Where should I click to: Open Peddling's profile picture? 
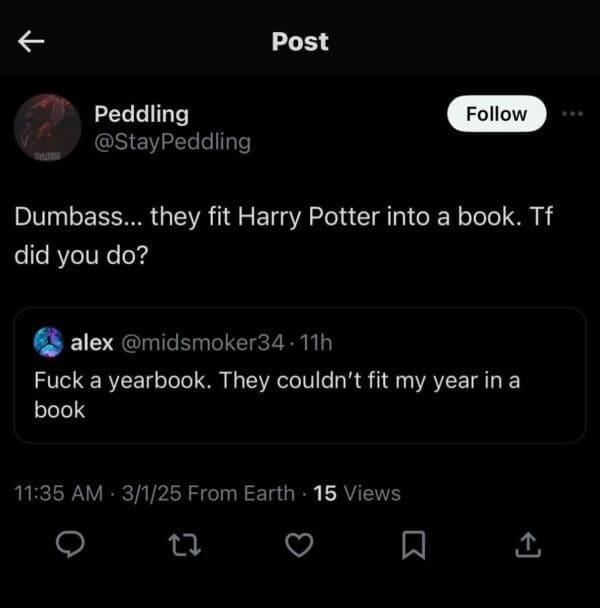(47, 127)
